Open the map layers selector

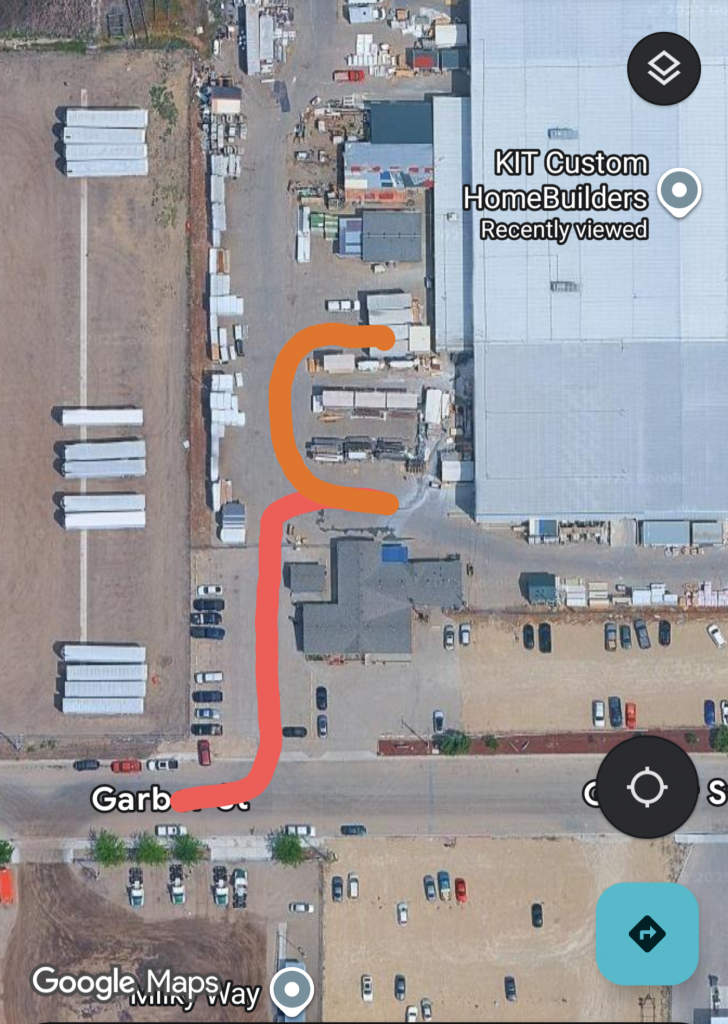(x=663, y=68)
